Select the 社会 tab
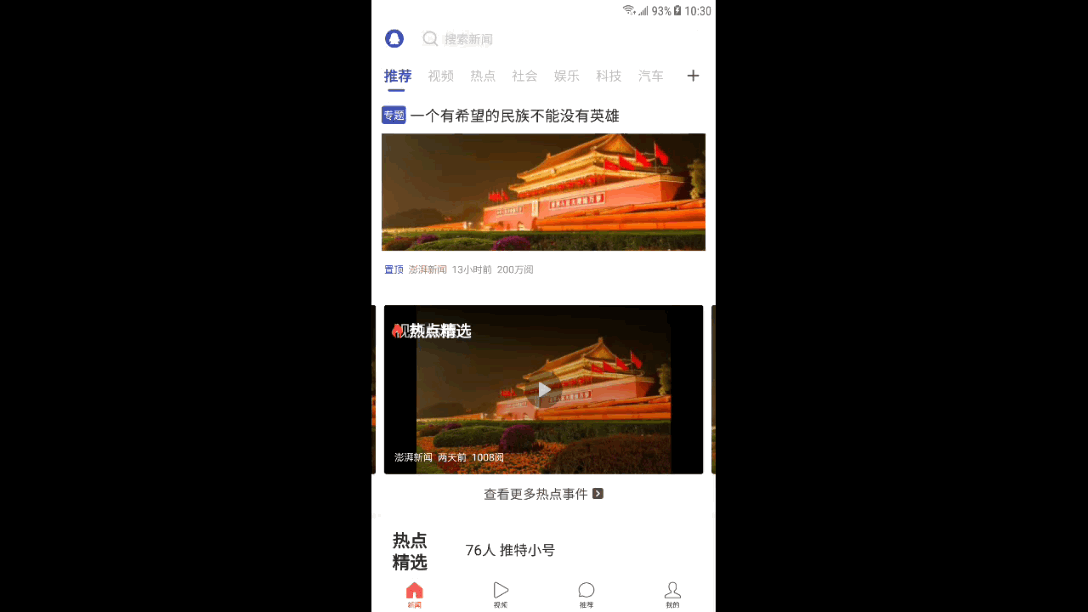The image size is (1088, 612). pos(525,76)
